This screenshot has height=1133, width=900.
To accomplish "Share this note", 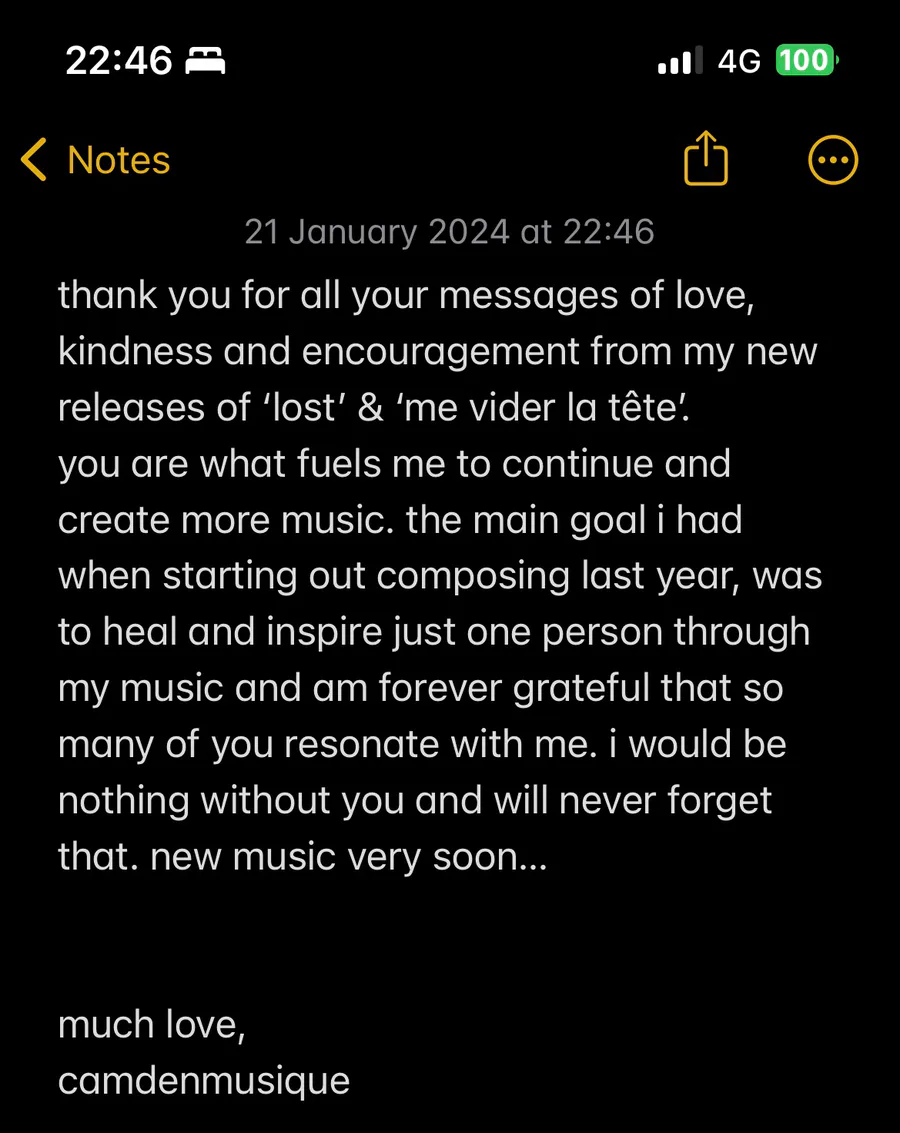I will (706, 159).
